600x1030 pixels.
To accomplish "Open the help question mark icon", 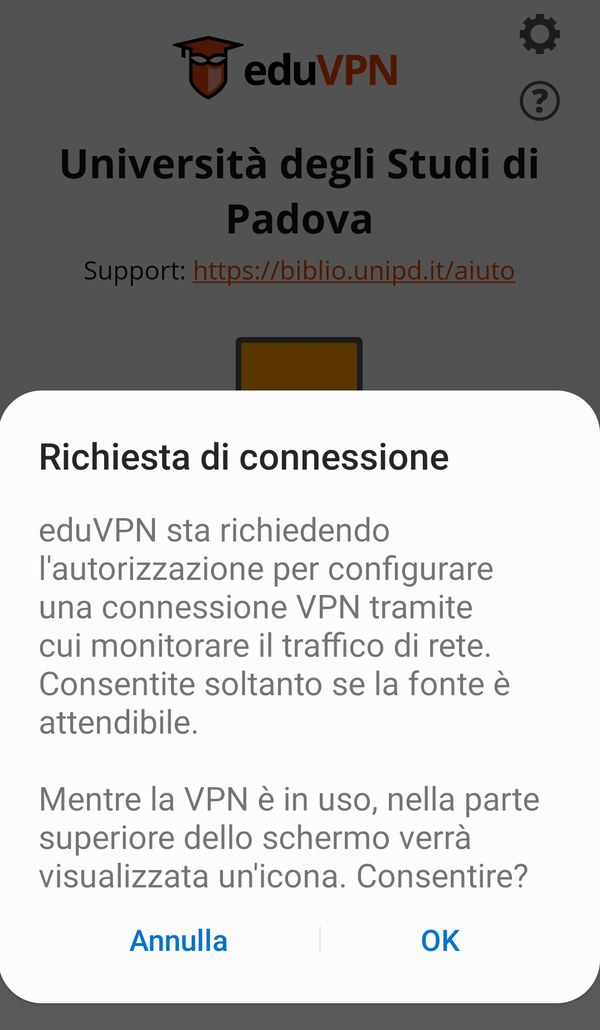I will click(x=540, y=101).
